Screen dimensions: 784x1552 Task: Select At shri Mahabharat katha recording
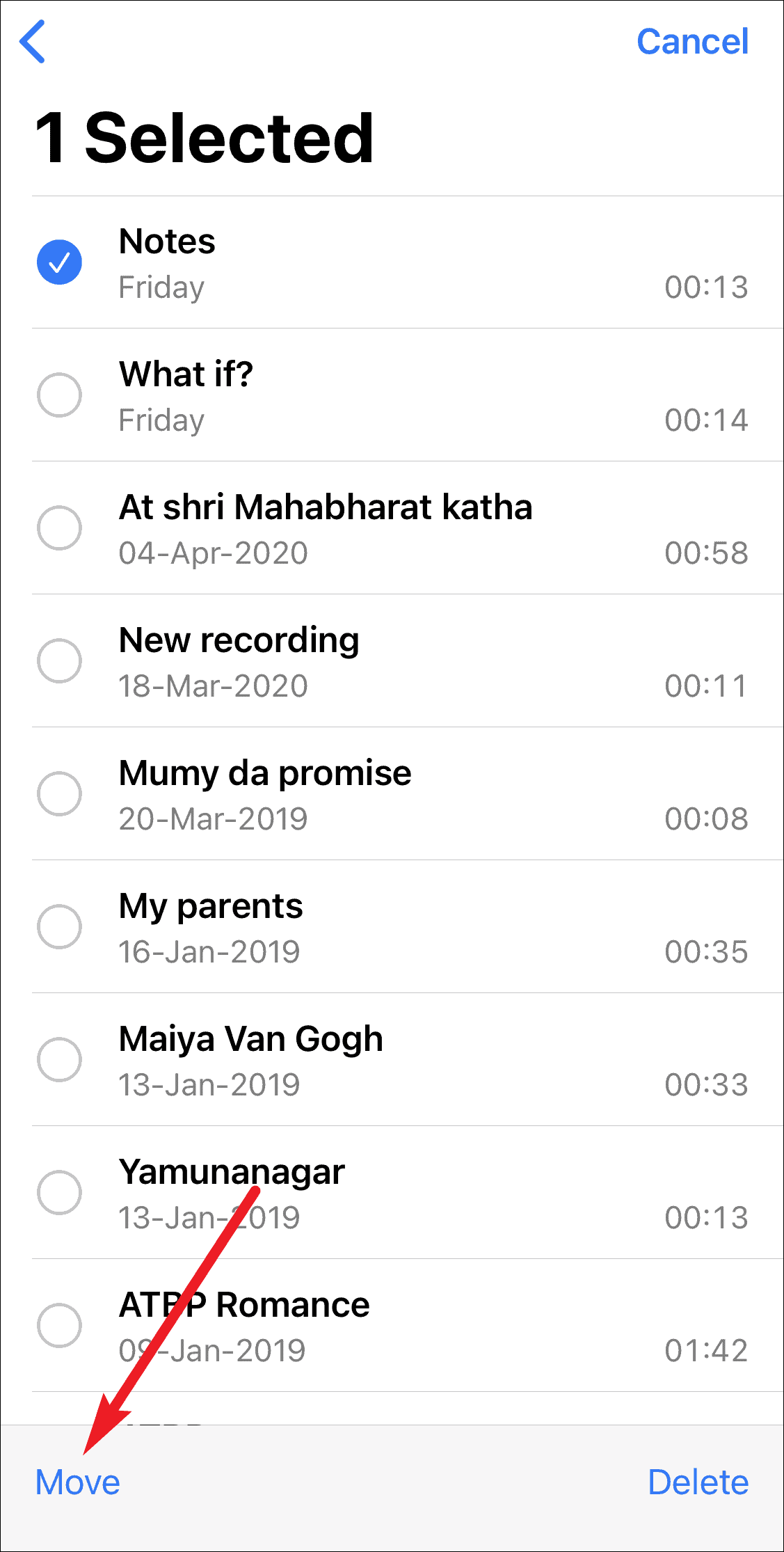click(x=60, y=528)
